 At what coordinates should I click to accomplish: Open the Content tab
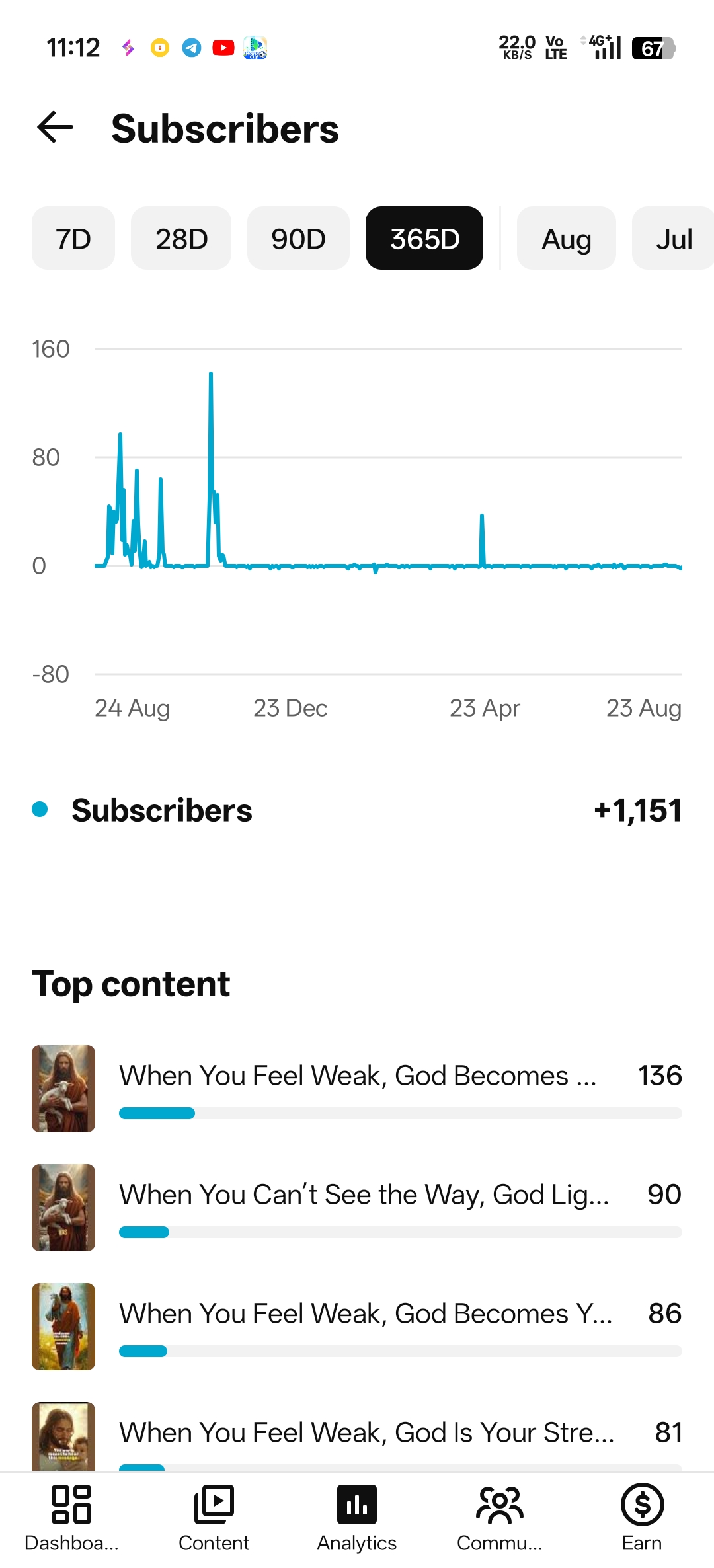click(214, 1518)
